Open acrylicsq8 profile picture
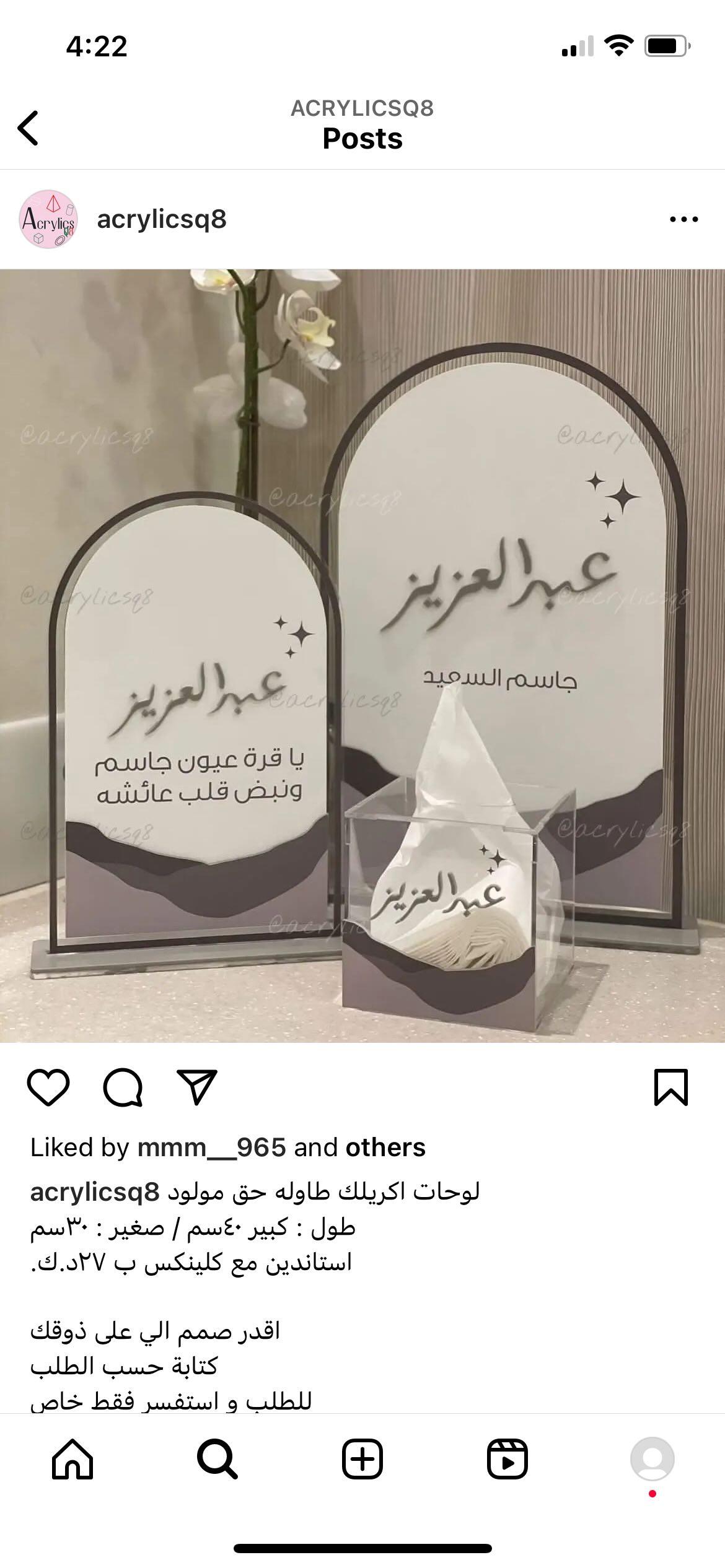Screen dimensions: 725x1568 48,219
